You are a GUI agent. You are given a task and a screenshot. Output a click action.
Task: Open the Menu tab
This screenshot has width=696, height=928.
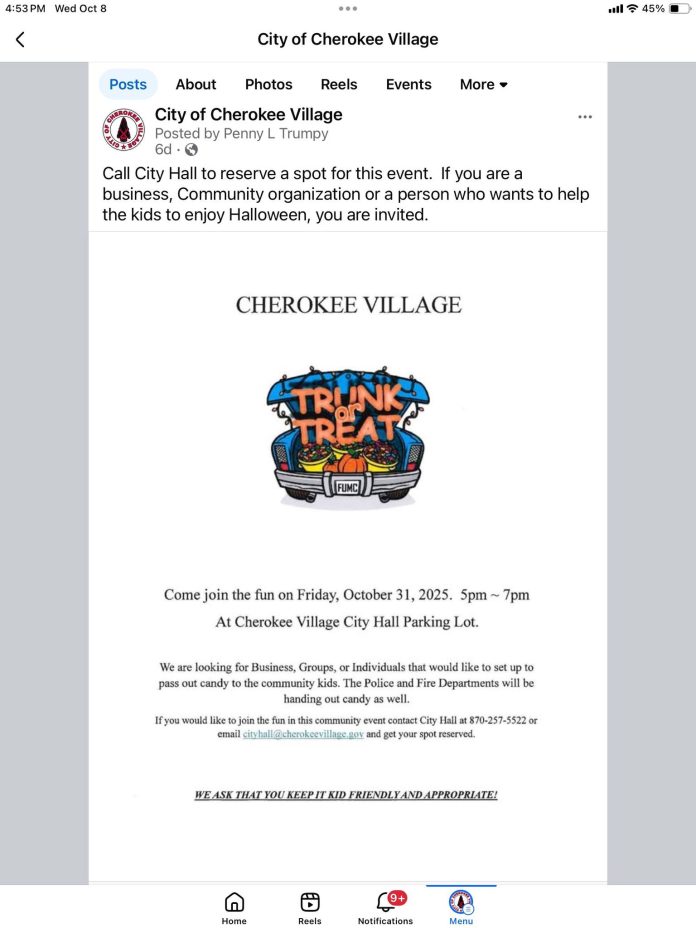[x=461, y=908]
